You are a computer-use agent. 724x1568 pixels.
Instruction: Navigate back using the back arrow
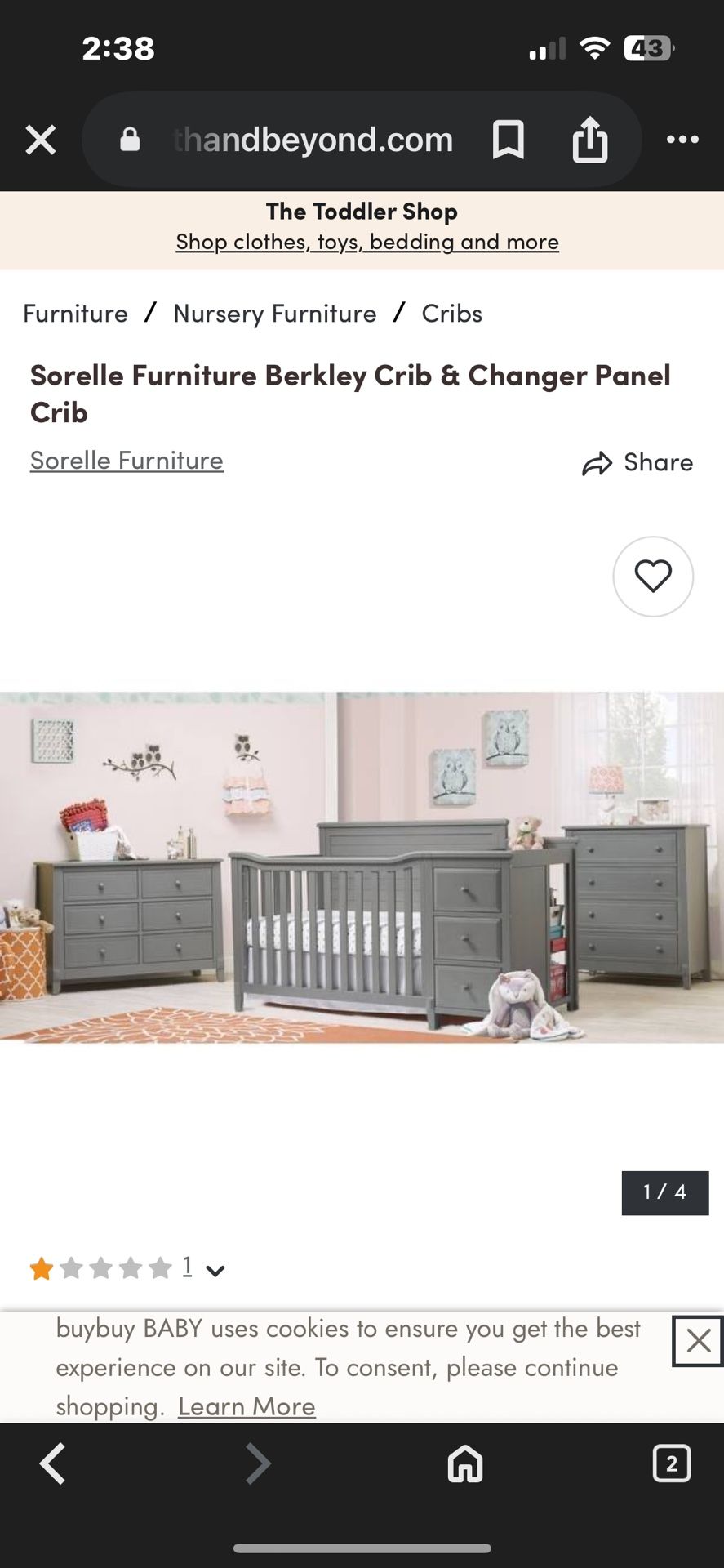click(52, 1464)
